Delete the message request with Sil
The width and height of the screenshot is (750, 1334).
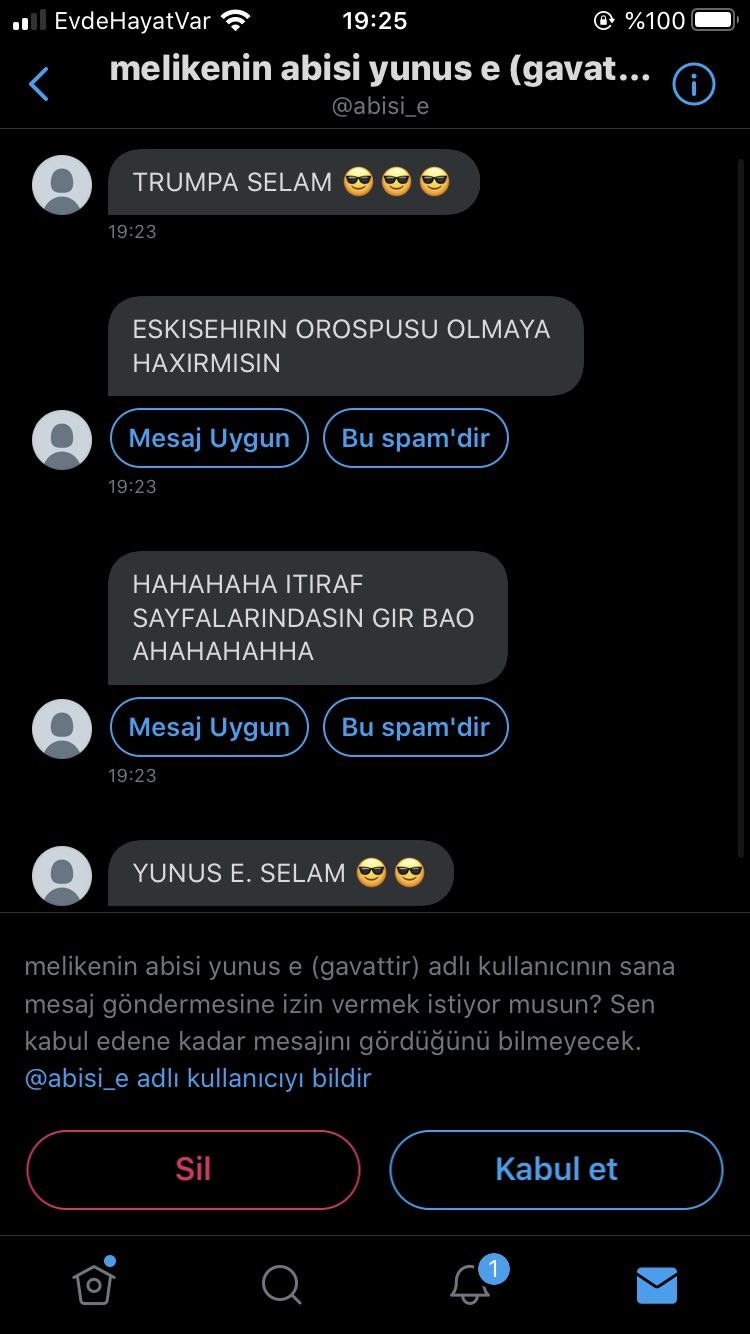tap(193, 1170)
